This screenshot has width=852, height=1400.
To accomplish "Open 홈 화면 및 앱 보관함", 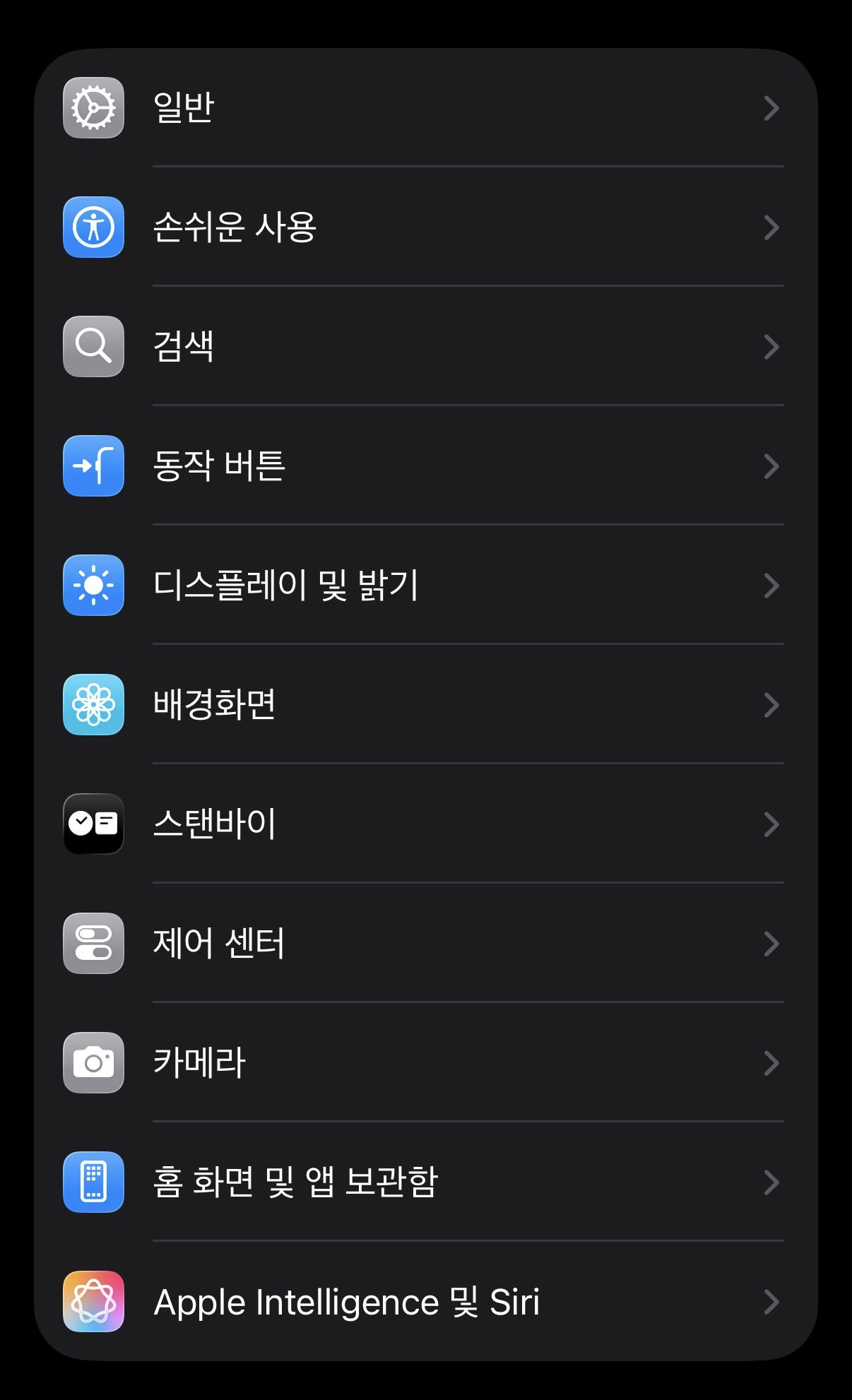I will 426,1182.
